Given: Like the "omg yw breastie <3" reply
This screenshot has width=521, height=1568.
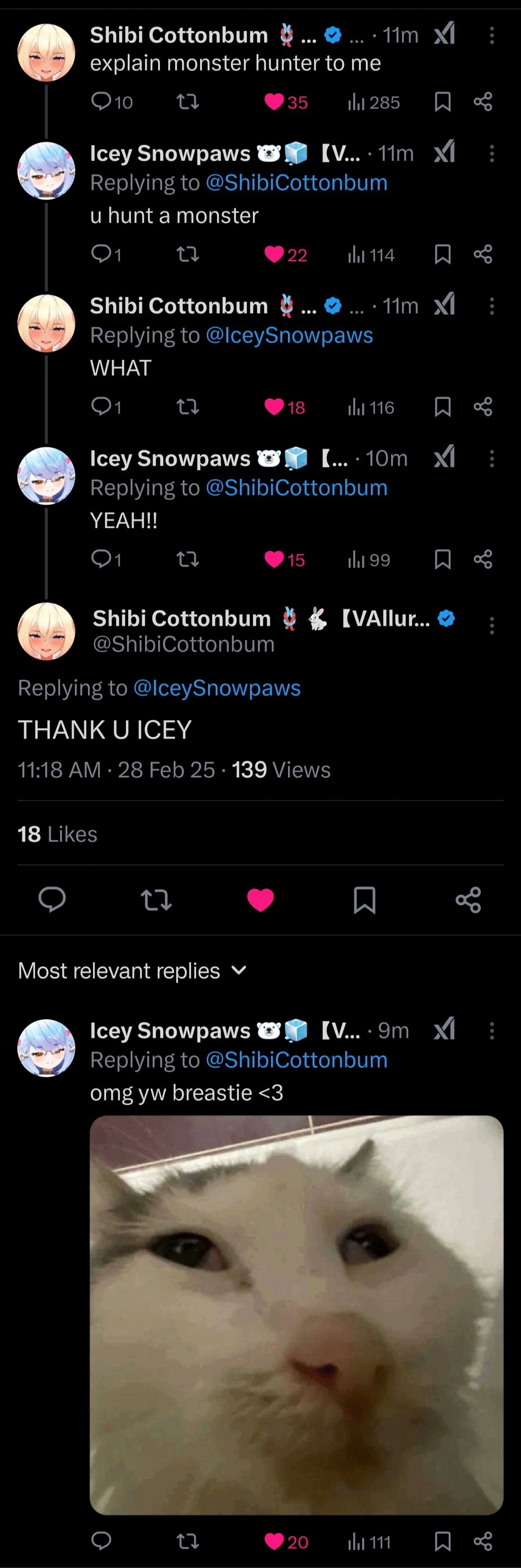Looking at the screenshot, I should point(274,1541).
